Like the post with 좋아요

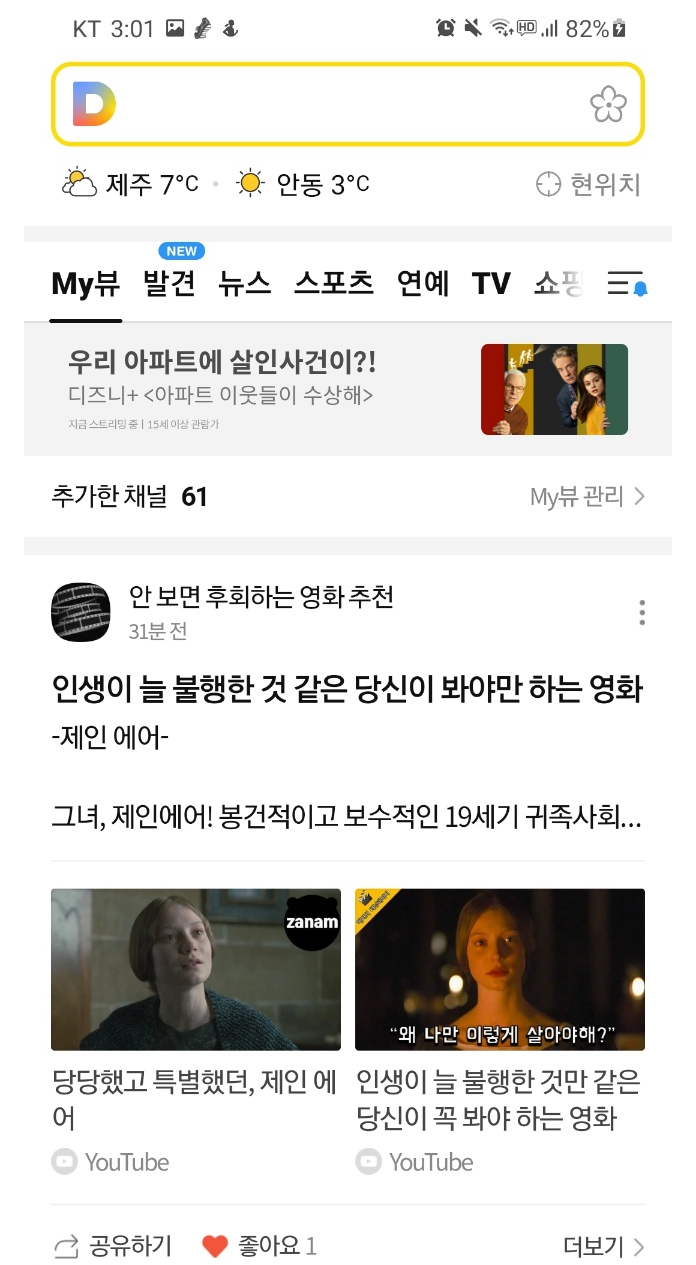coord(259,1246)
